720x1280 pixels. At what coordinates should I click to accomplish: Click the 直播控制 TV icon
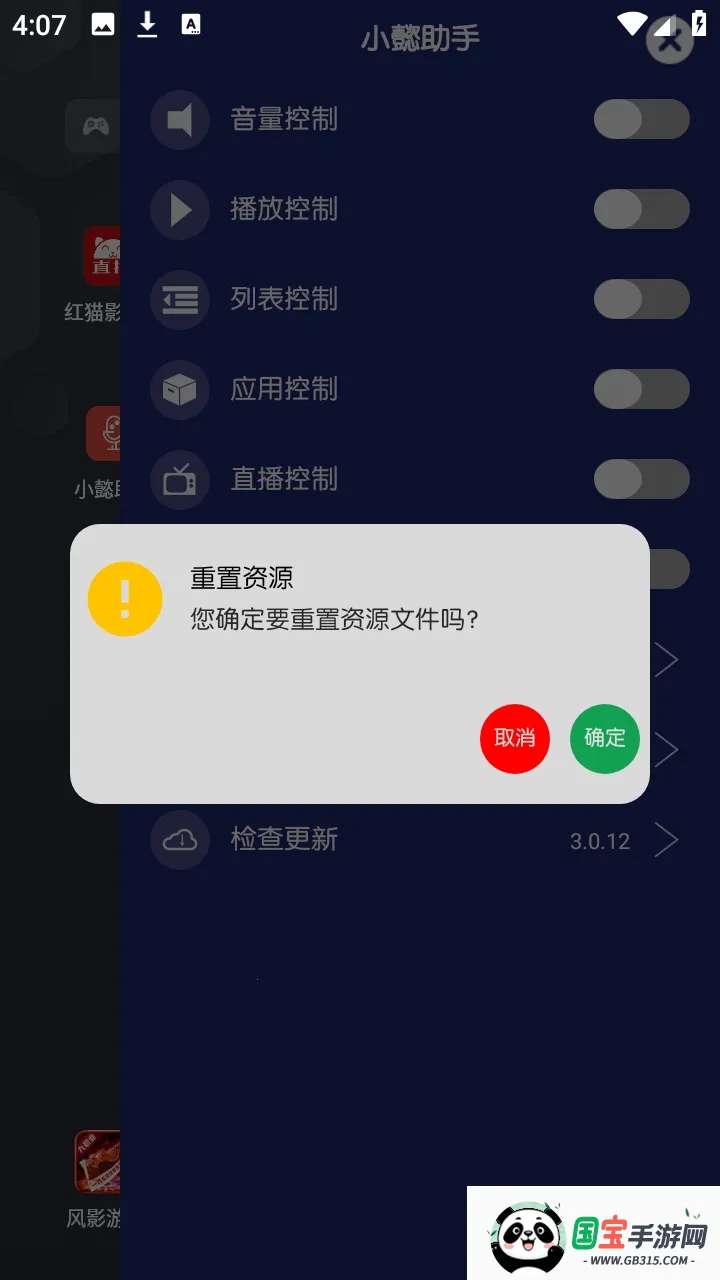point(179,479)
